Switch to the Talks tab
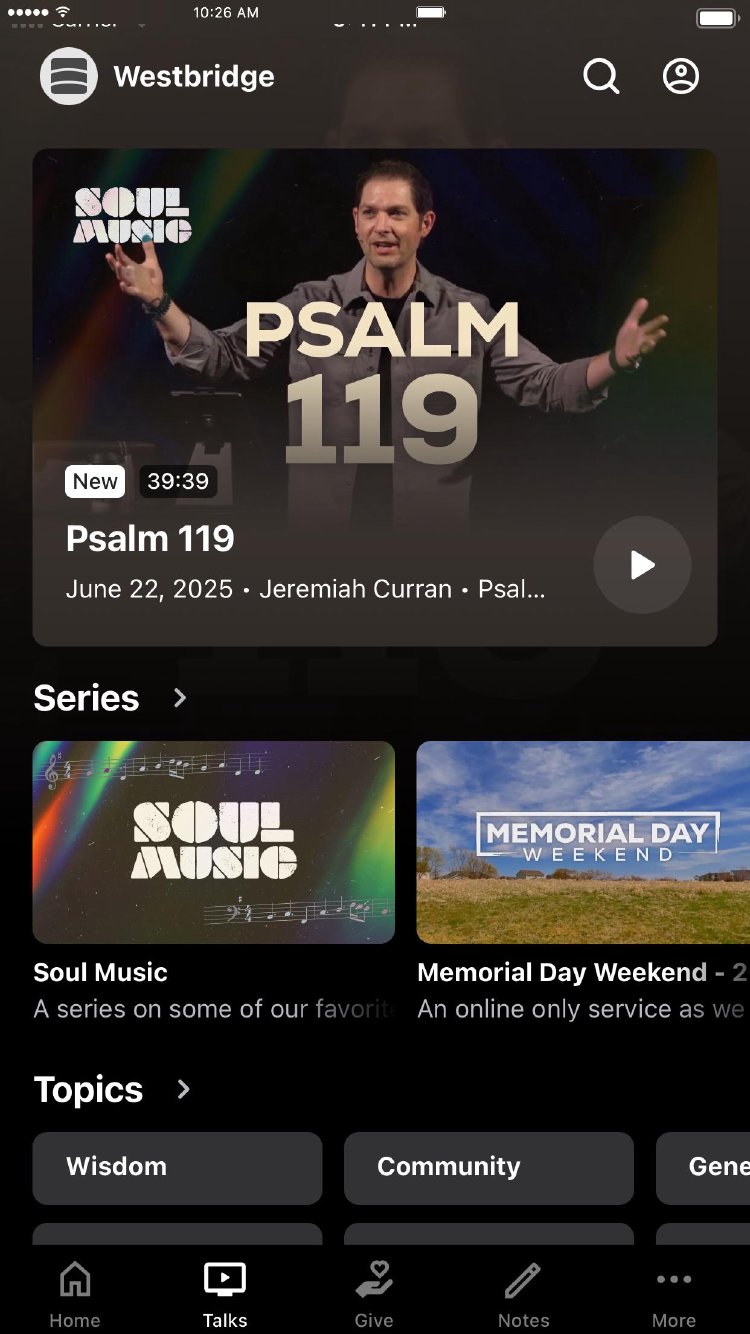750x1334 pixels. coord(225,1294)
